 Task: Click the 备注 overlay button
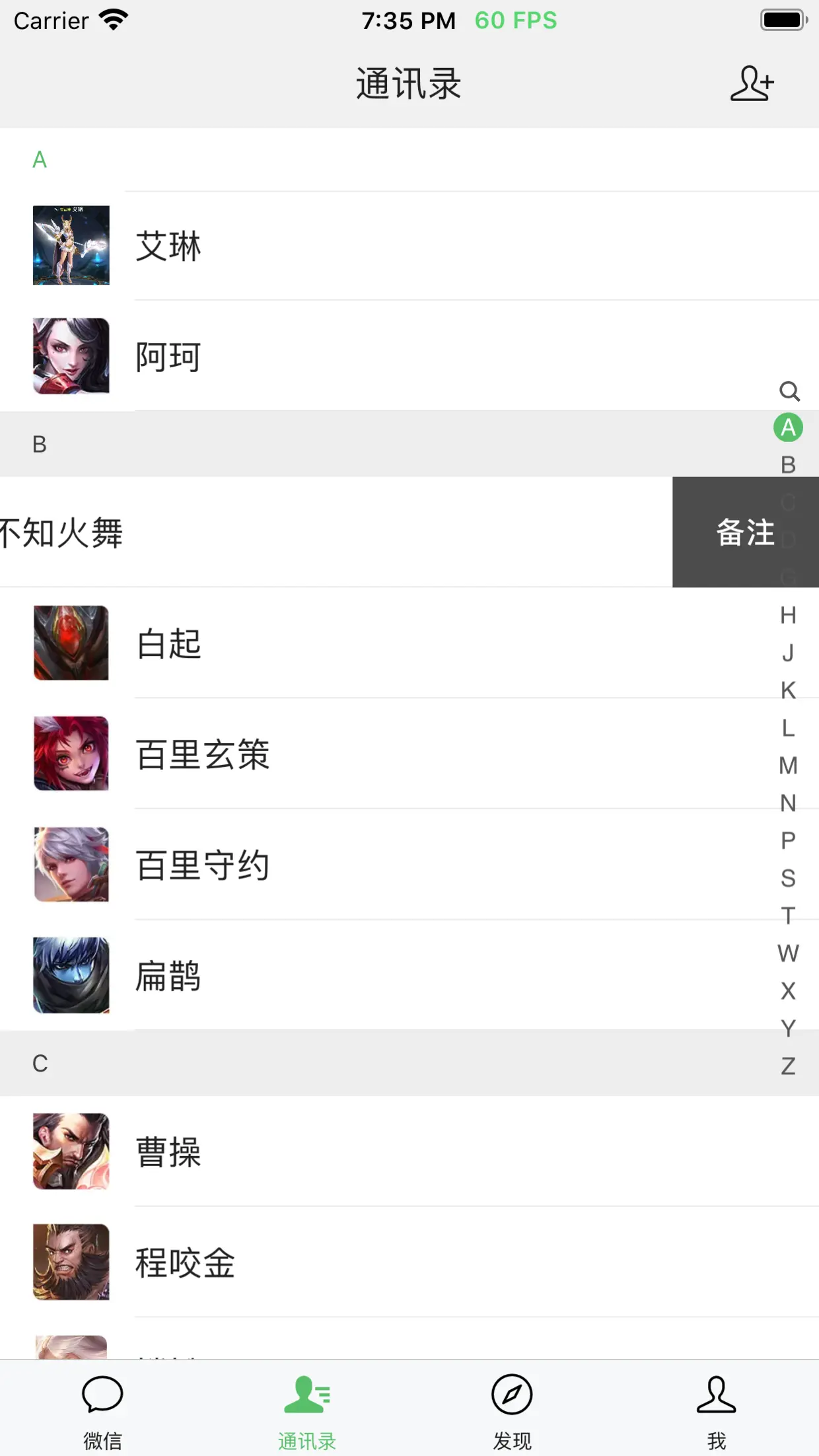point(744,531)
